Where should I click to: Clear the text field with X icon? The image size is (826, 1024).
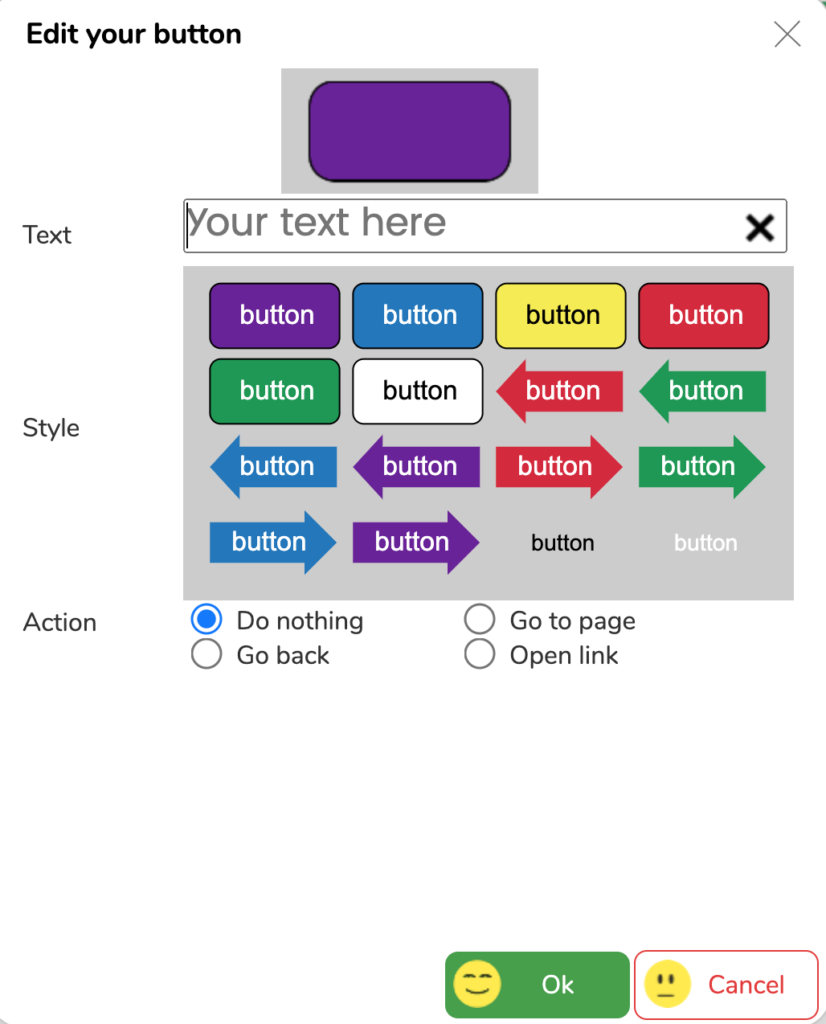760,228
